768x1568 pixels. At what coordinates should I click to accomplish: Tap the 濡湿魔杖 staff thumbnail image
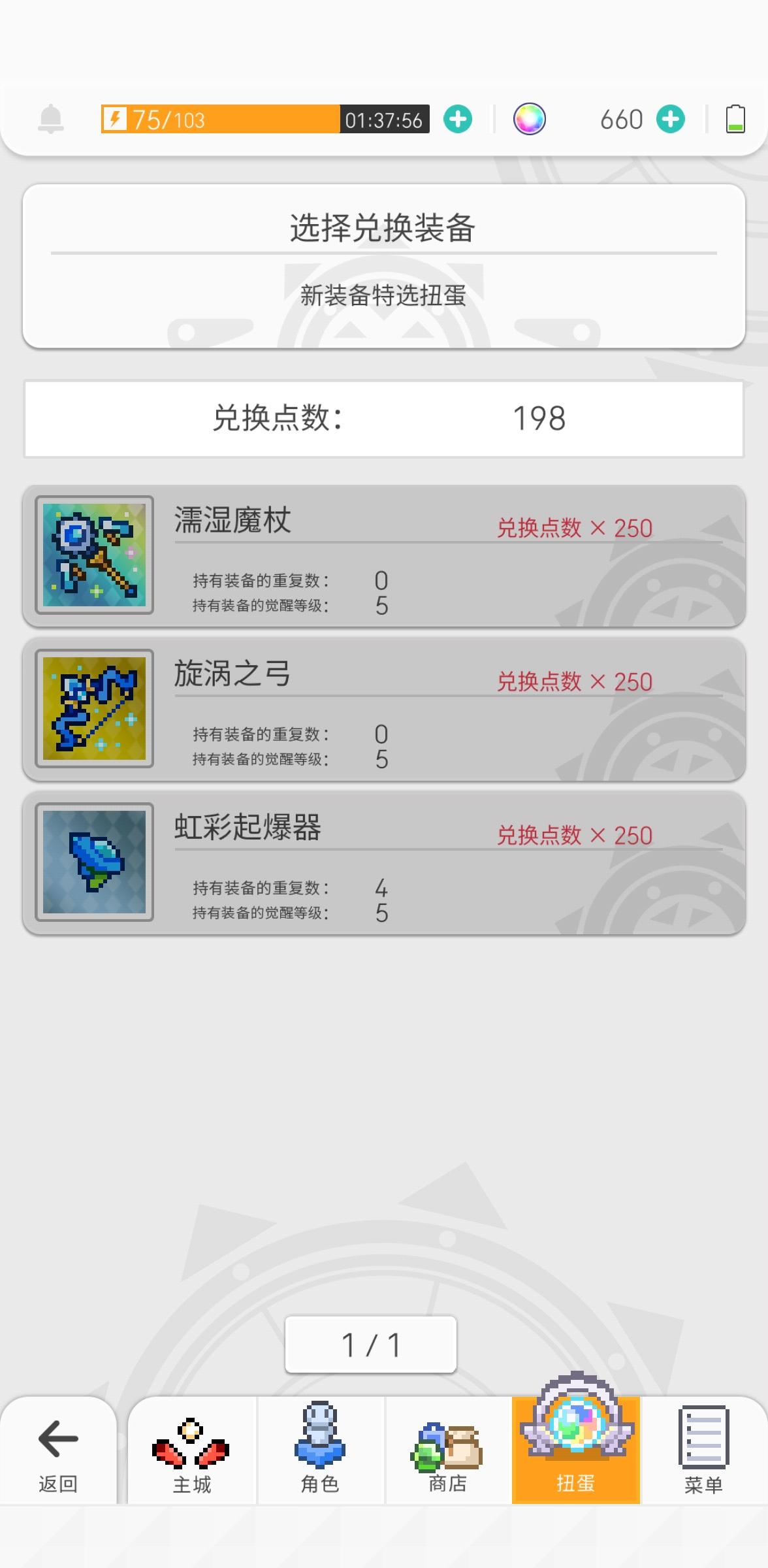93,555
